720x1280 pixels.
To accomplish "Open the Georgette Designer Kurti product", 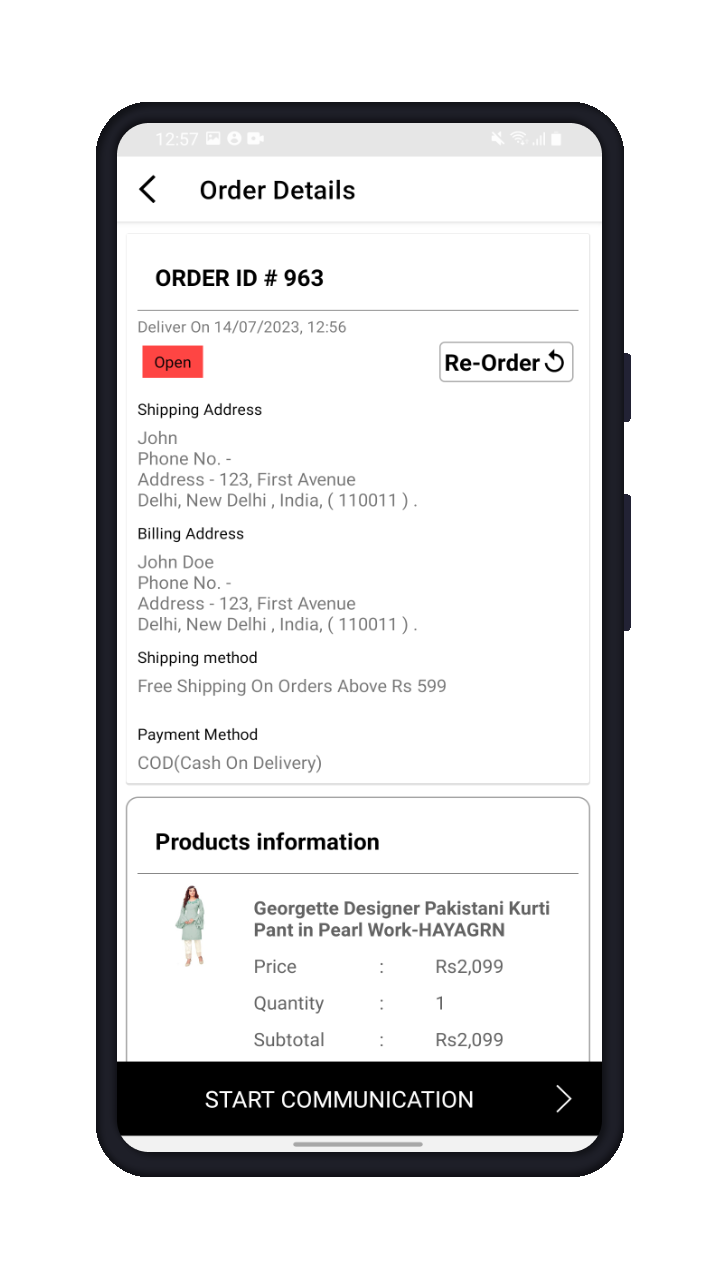I will (x=401, y=919).
